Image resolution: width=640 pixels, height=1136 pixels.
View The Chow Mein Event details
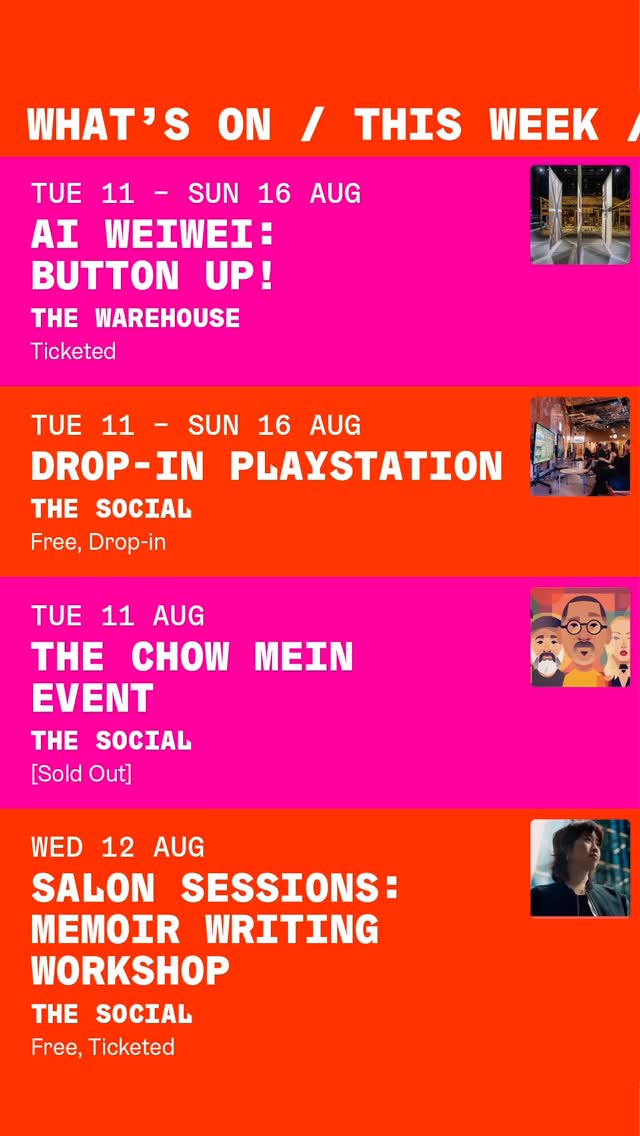[x=320, y=692]
